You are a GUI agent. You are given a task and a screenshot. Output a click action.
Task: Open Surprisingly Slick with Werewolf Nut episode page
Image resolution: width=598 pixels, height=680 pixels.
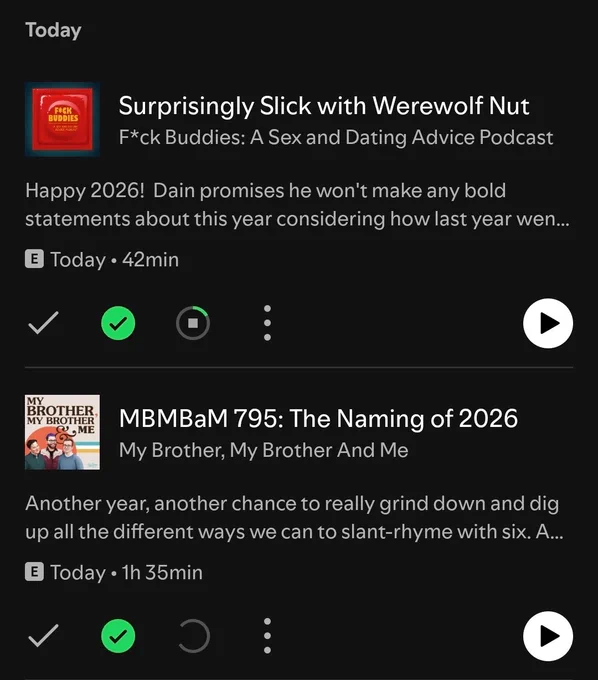[324, 106]
